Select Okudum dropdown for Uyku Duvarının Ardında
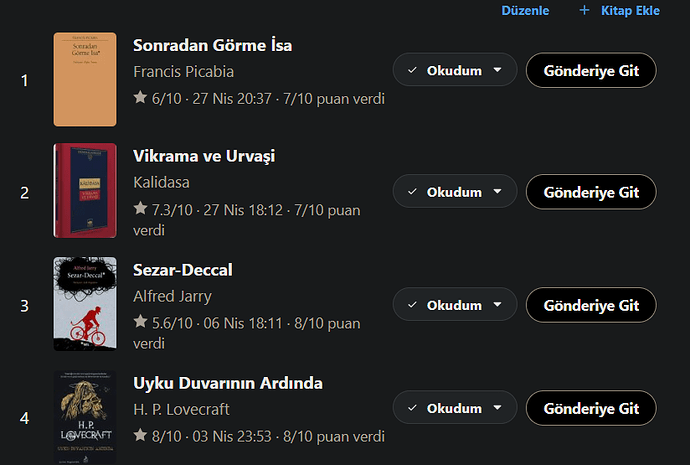The width and height of the screenshot is (690, 465). (x=455, y=408)
